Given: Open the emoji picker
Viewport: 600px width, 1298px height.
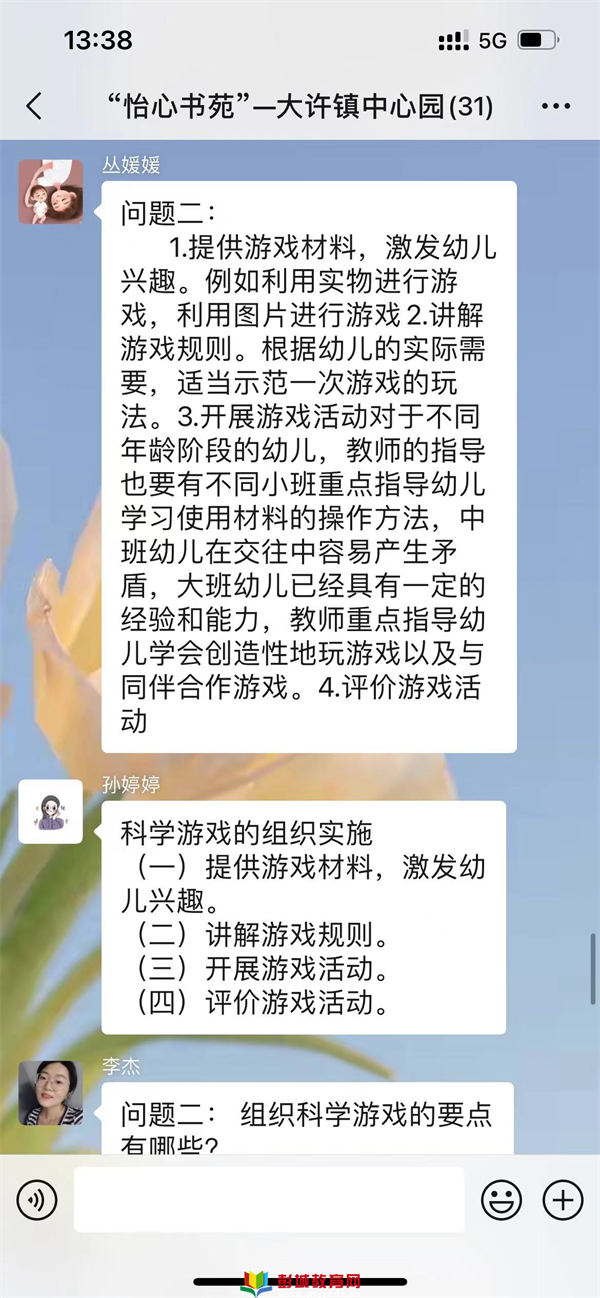Looking at the screenshot, I should pyautogui.click(x=502, y=1199).
